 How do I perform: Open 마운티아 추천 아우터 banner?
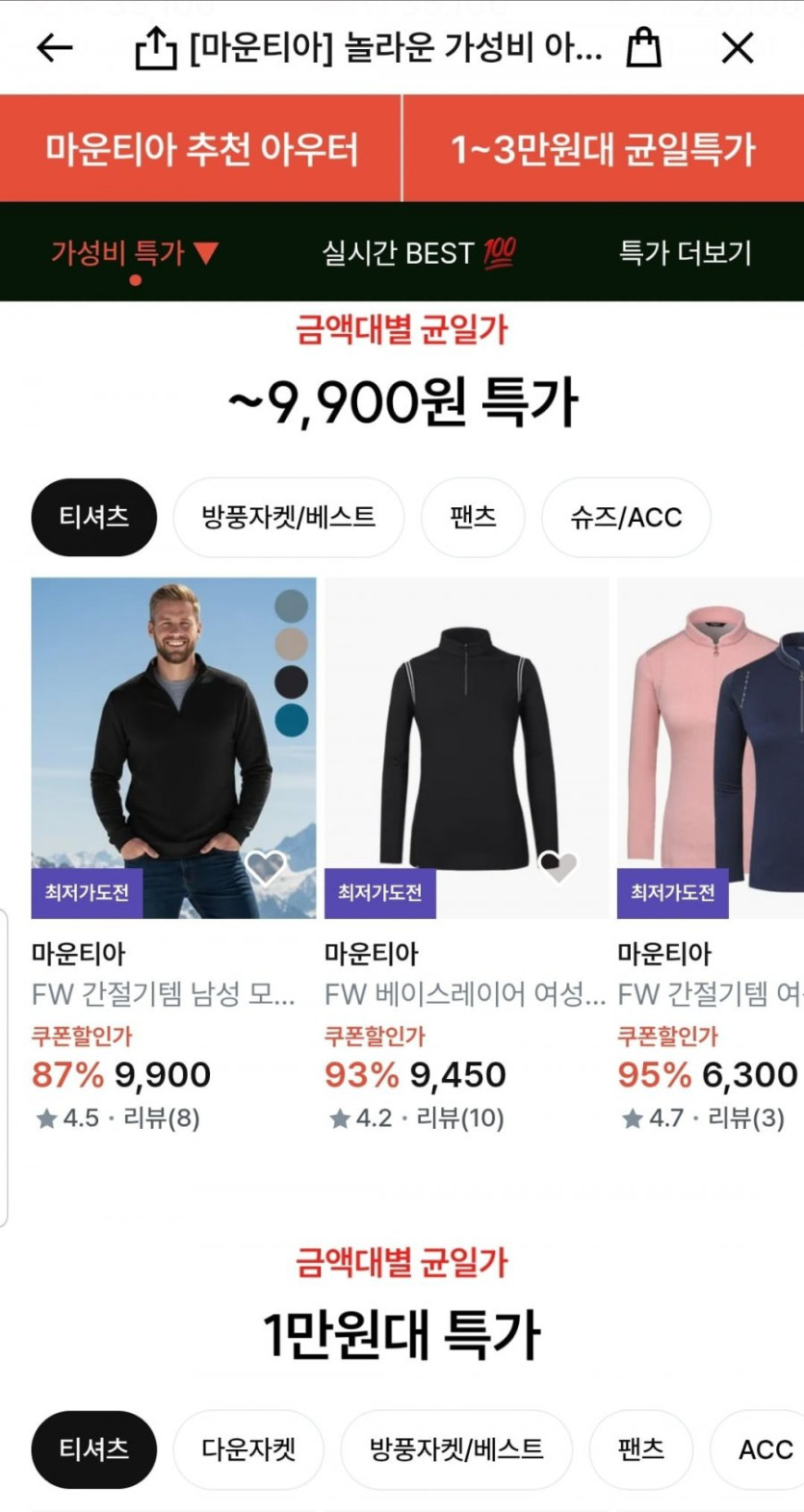click(x=200, y=149)
